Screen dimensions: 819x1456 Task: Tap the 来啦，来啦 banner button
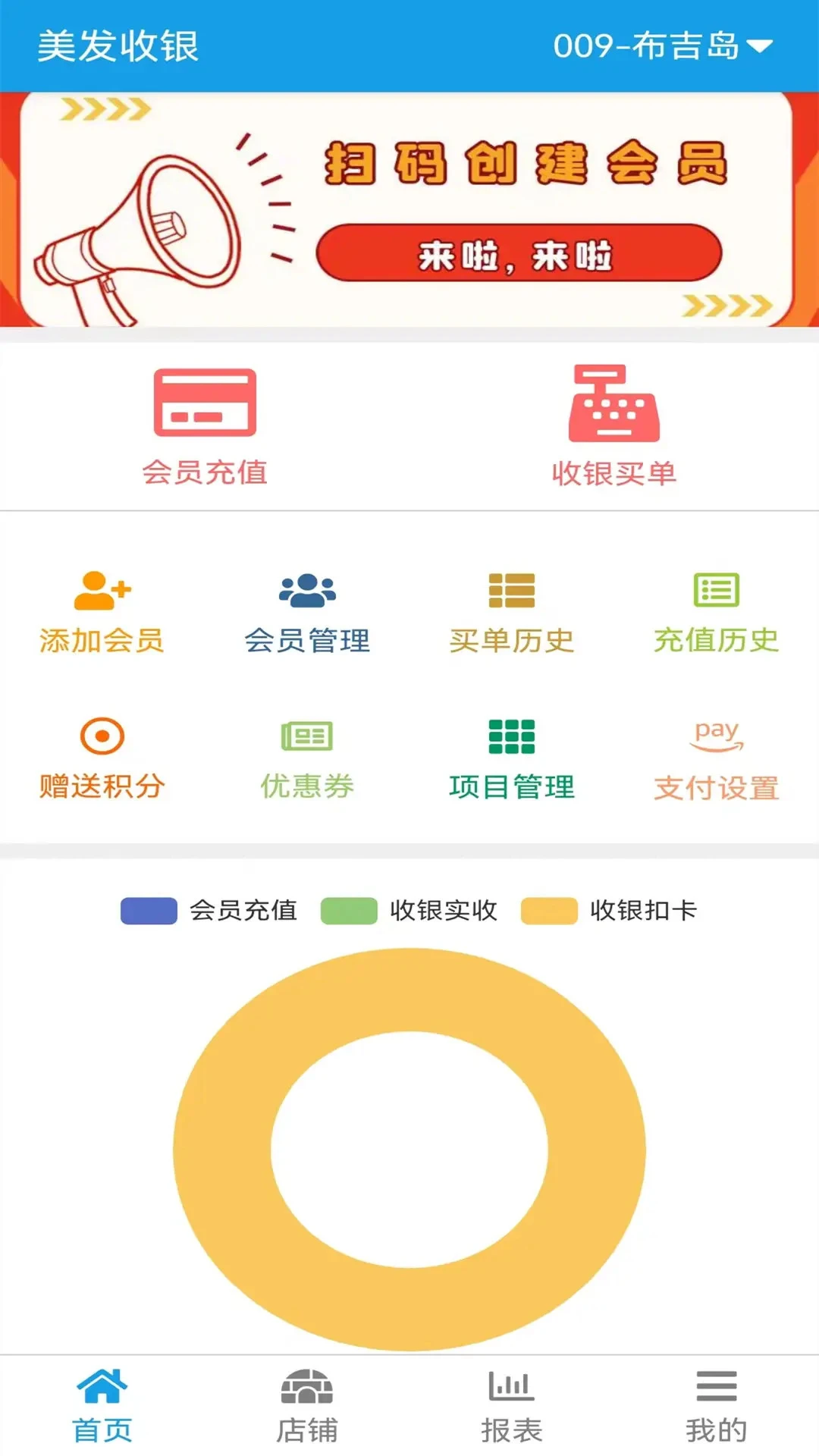click(x=520, y=256)
